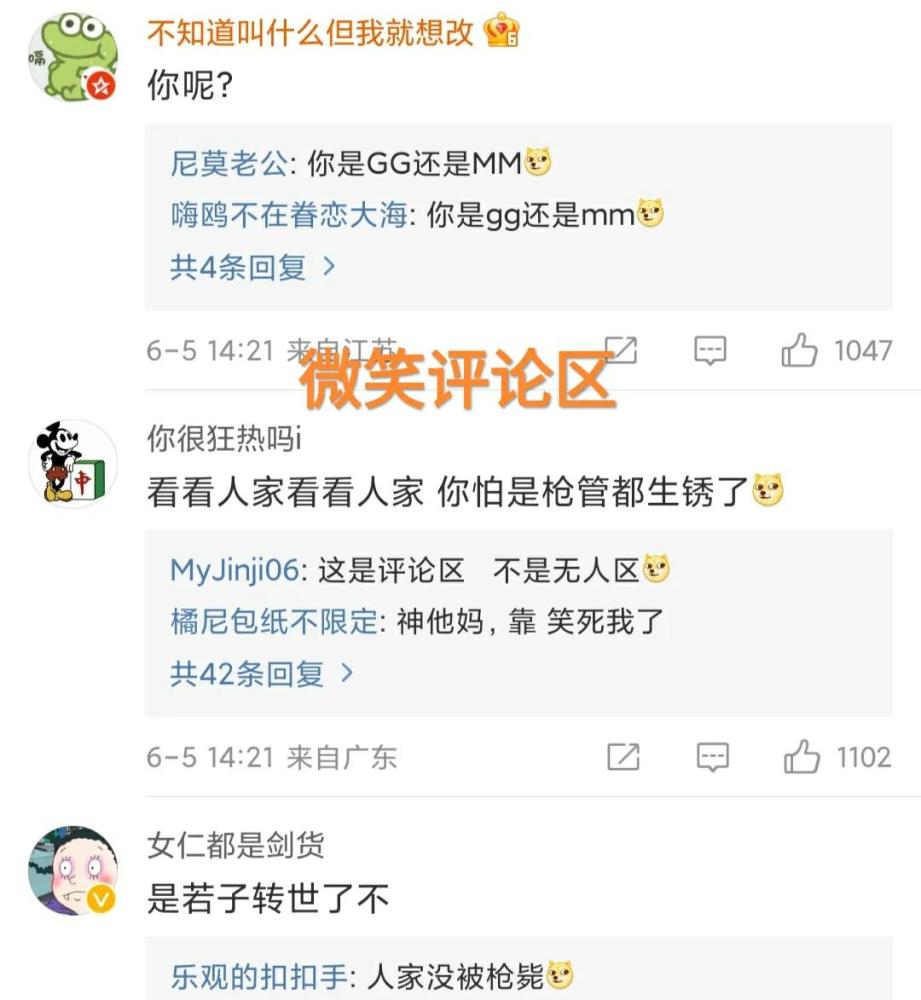Share the comment from 广东
The image size is (921, 1000).
click(623, 757)
